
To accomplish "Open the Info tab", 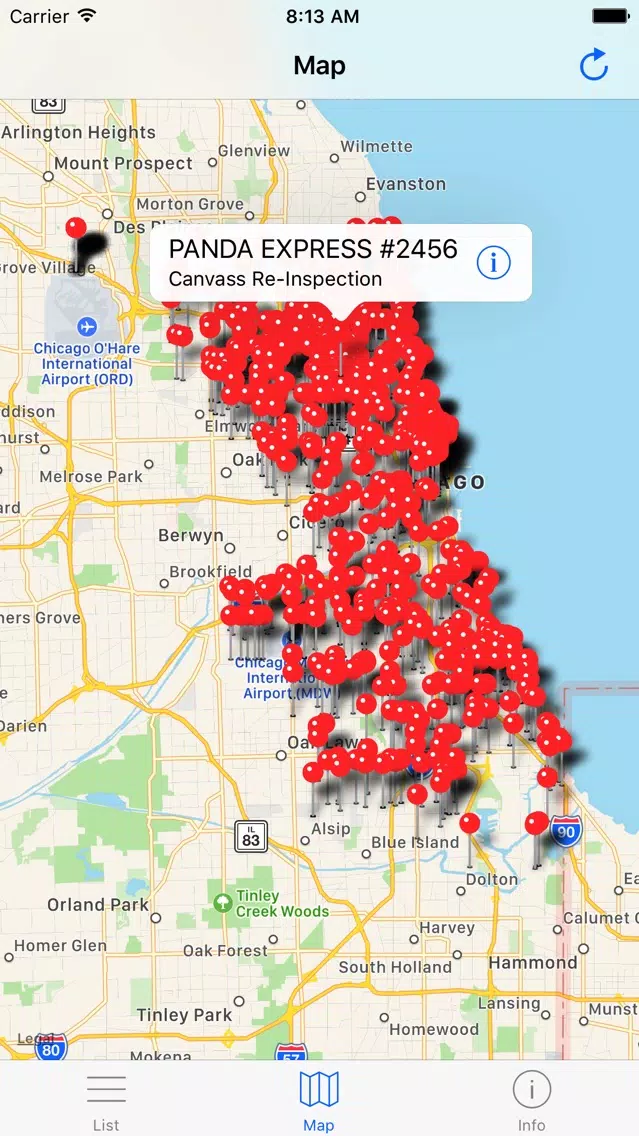I will (x=531, y=1099).
